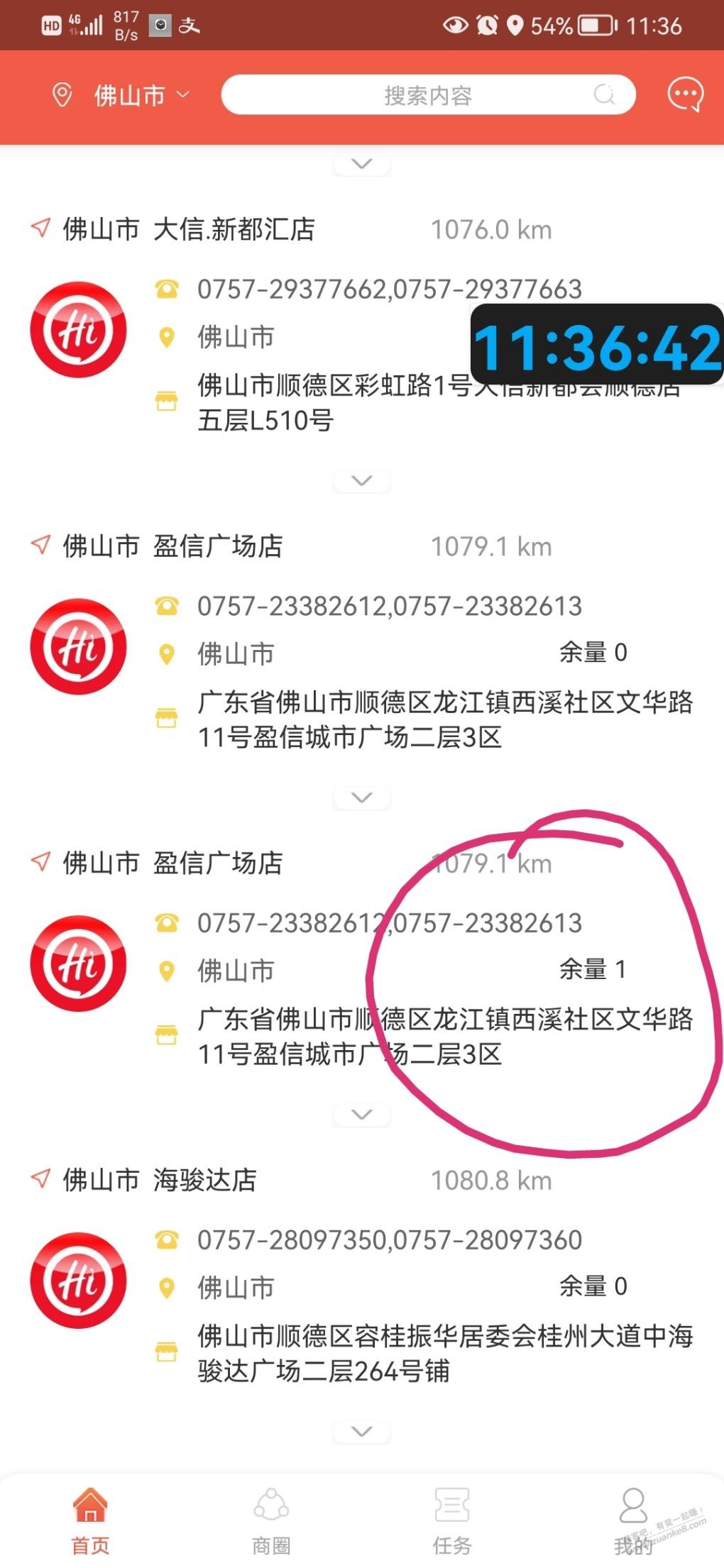Image resolution: width=724 pixels, height=1568 pixels.
Task: Tap the 搜索内容 search box
Action: 428,95
